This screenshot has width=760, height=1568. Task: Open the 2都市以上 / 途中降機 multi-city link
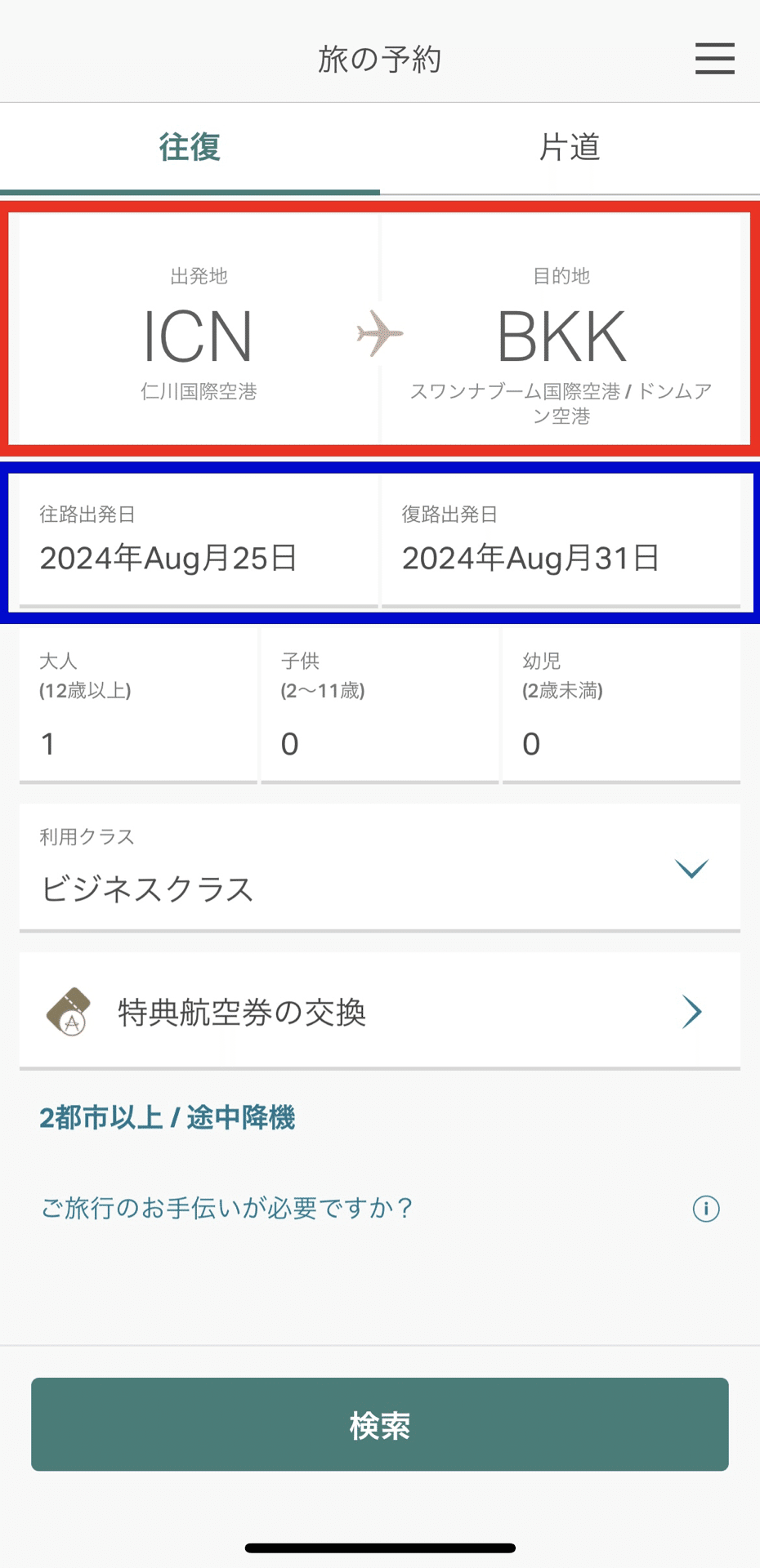pos(168,1117)
